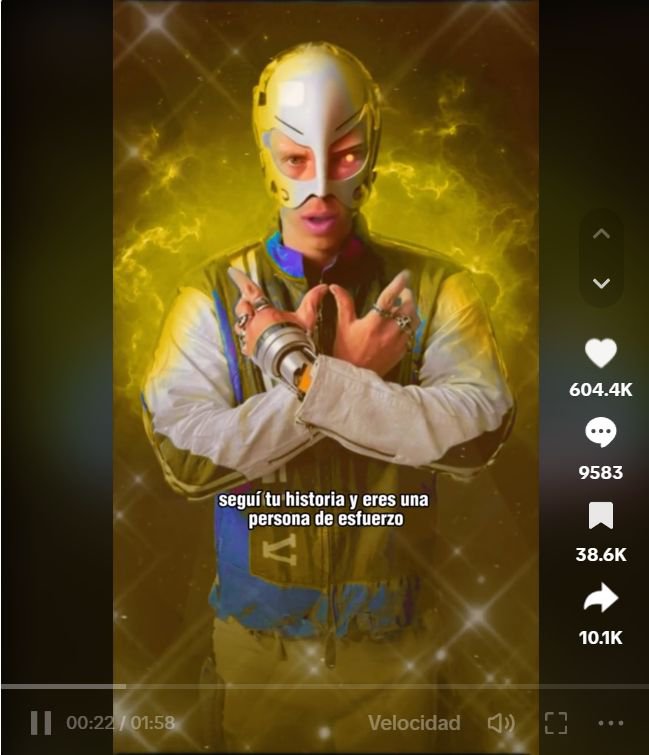The image size is (649, 755).
Task: Pause the playing video
Action: 40,723
